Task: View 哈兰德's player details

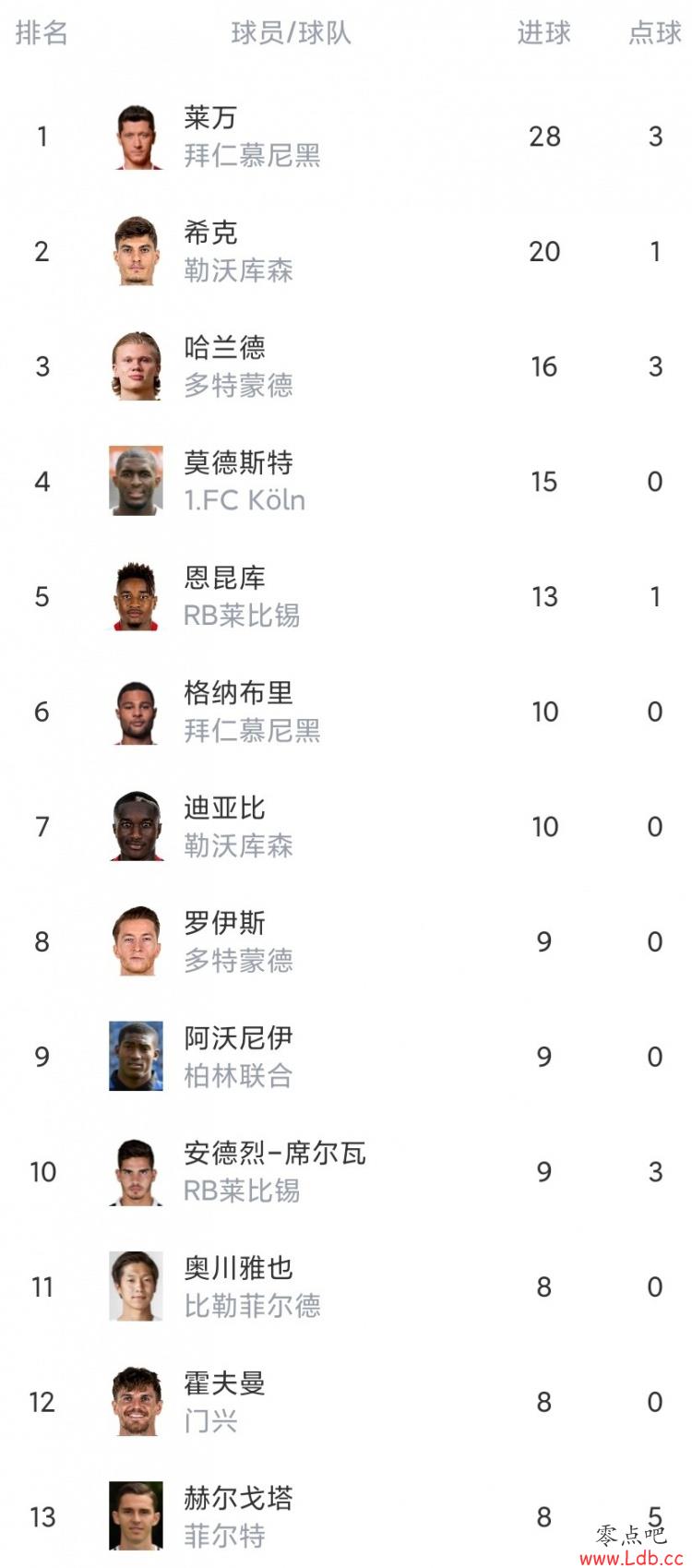Action: click(346, 366)
